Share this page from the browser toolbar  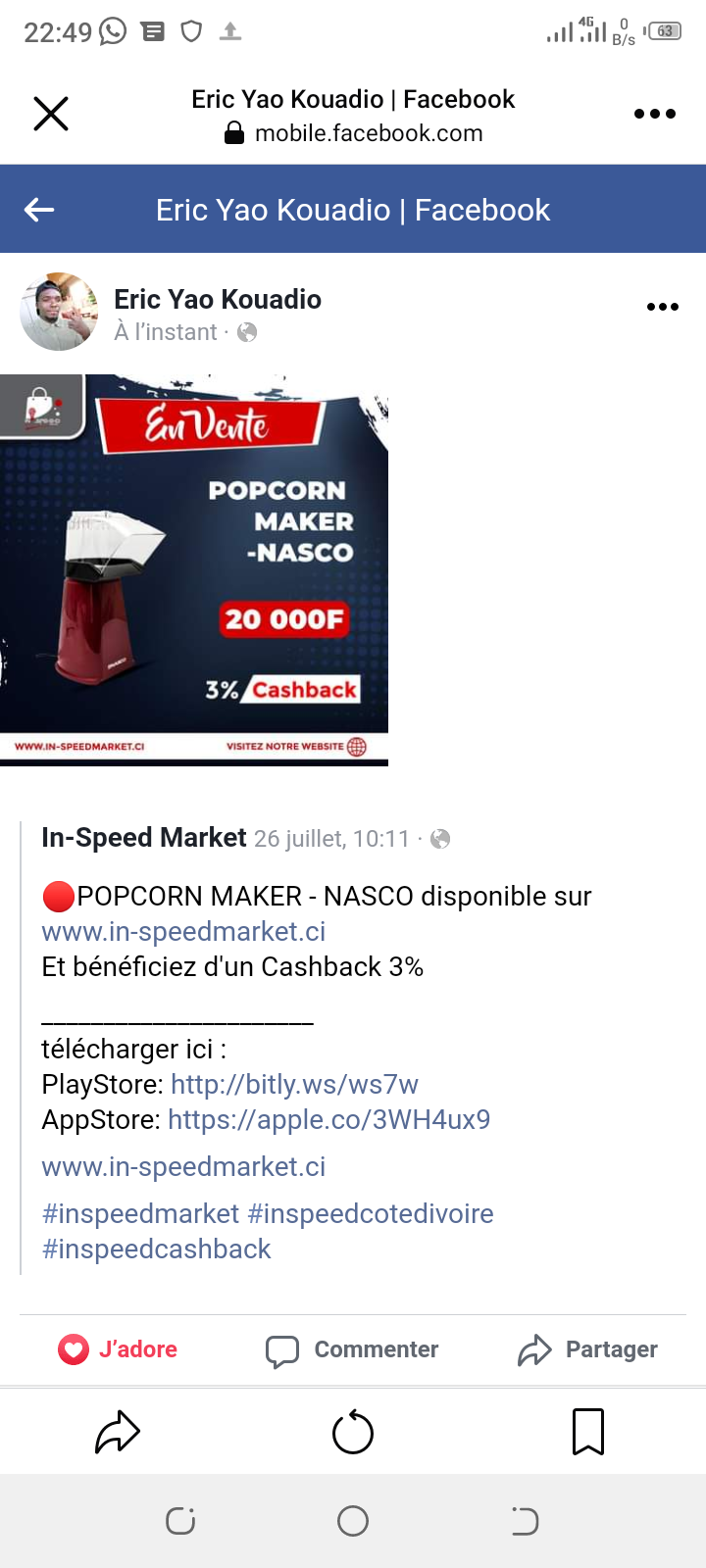pyautogui.click(x=118, y=1432)
